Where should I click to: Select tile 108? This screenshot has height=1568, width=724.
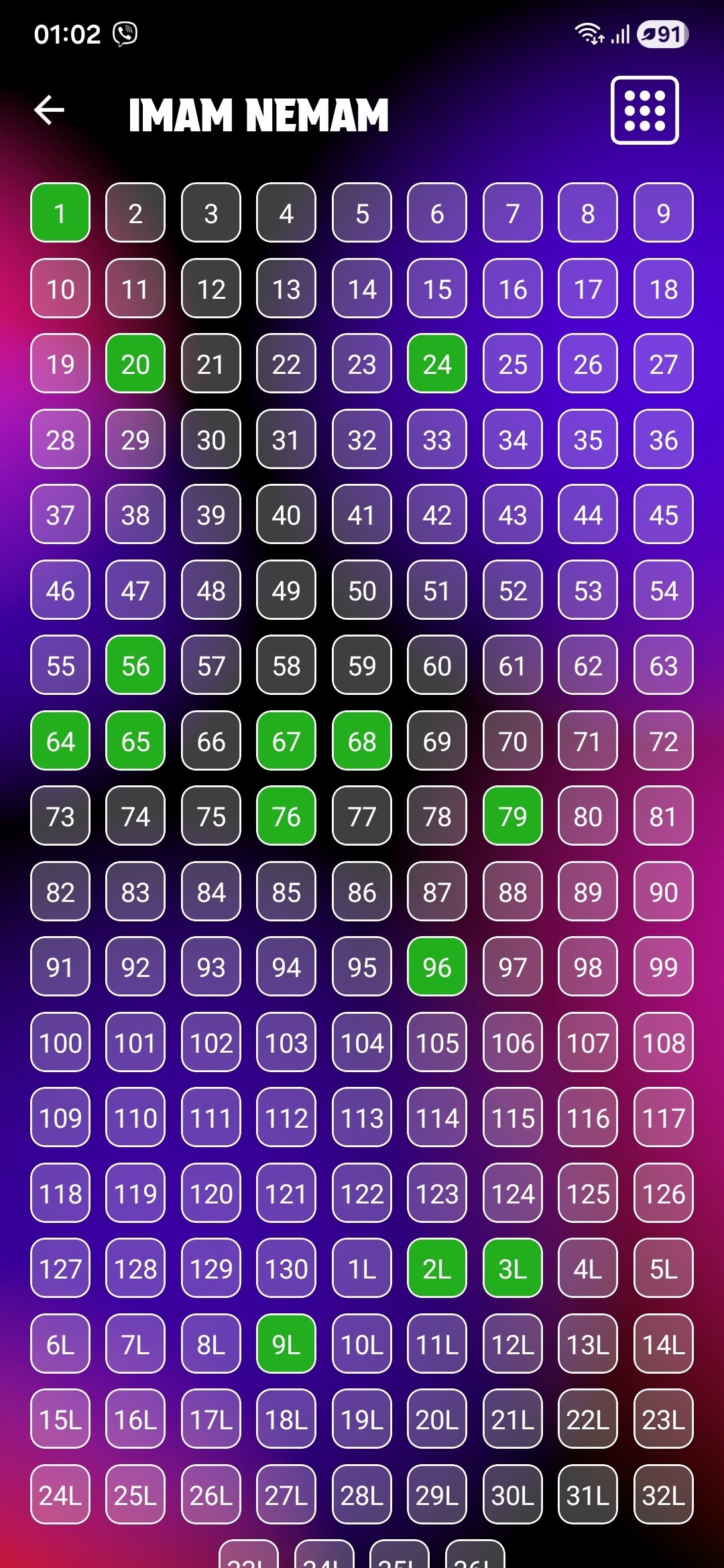664,1042
